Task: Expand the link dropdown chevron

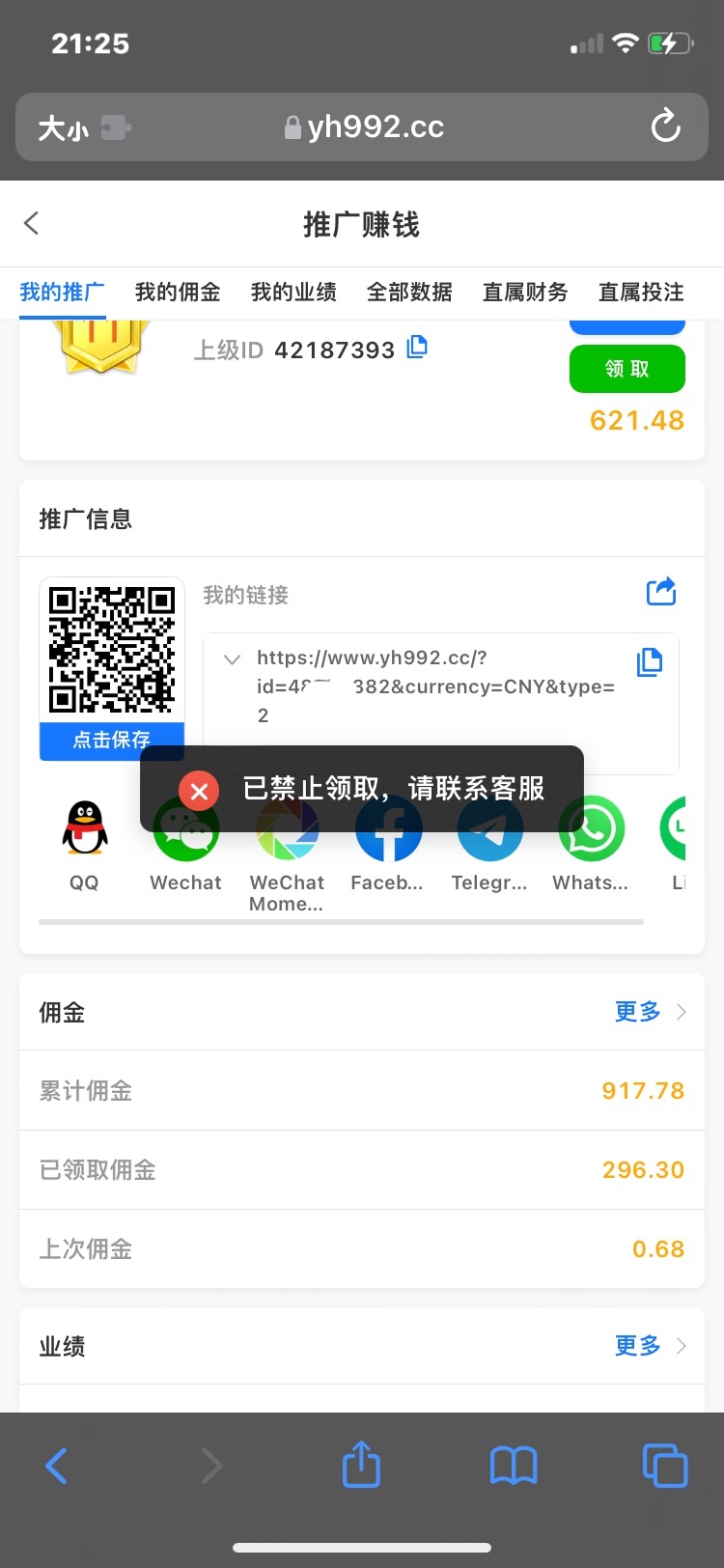Action: (x=232, y=659)
